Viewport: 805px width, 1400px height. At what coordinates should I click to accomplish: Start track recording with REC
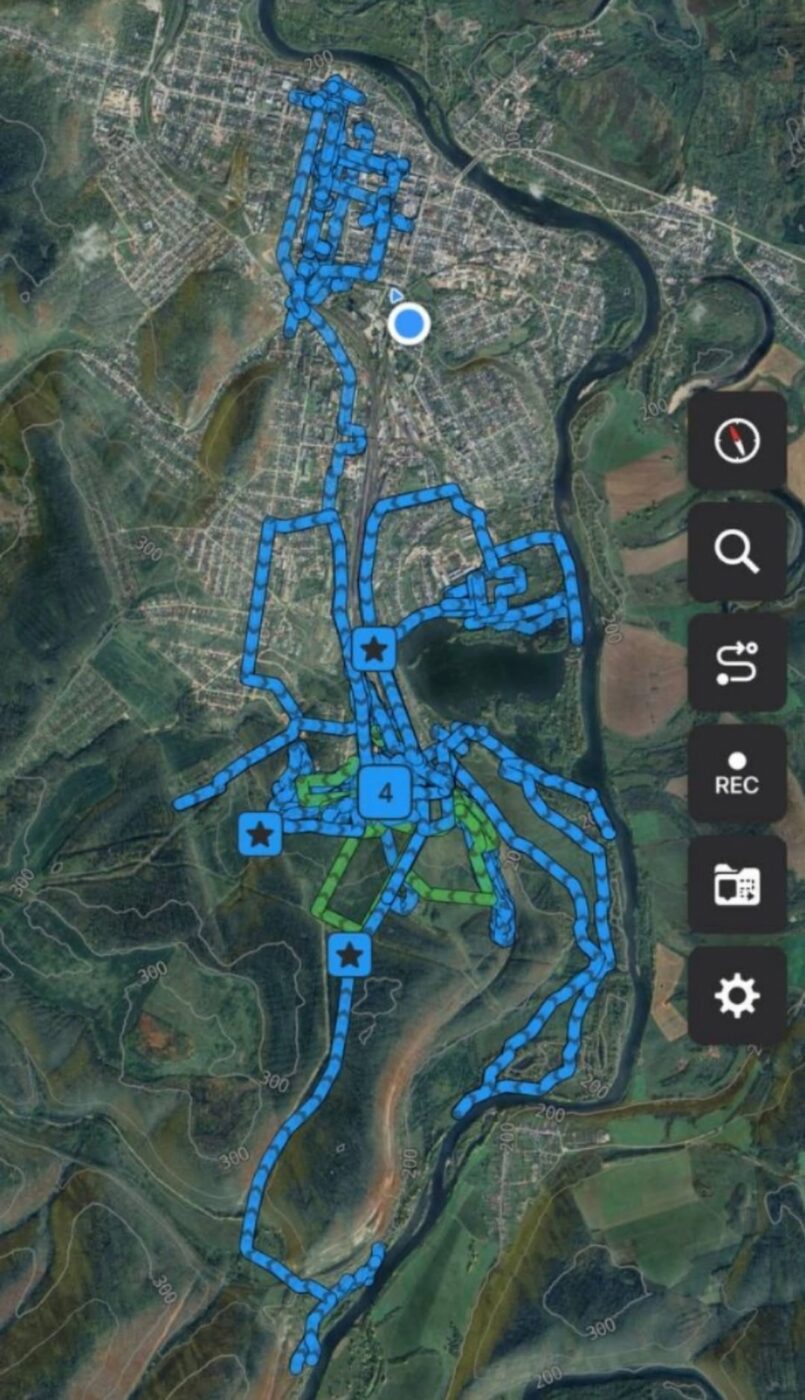(x=737, y=773)
